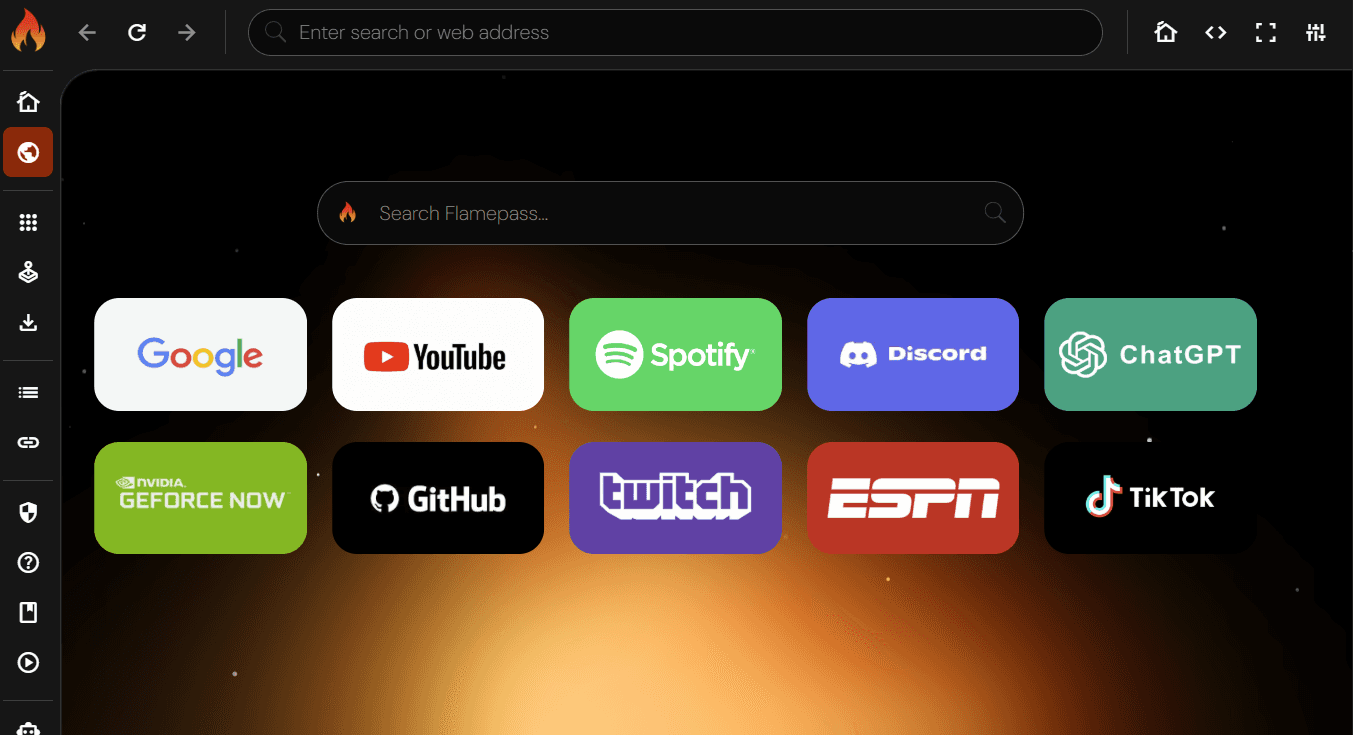This screenshot has width=1353, height=735.
Task: Open the GitHub tile
Action: 438,498
